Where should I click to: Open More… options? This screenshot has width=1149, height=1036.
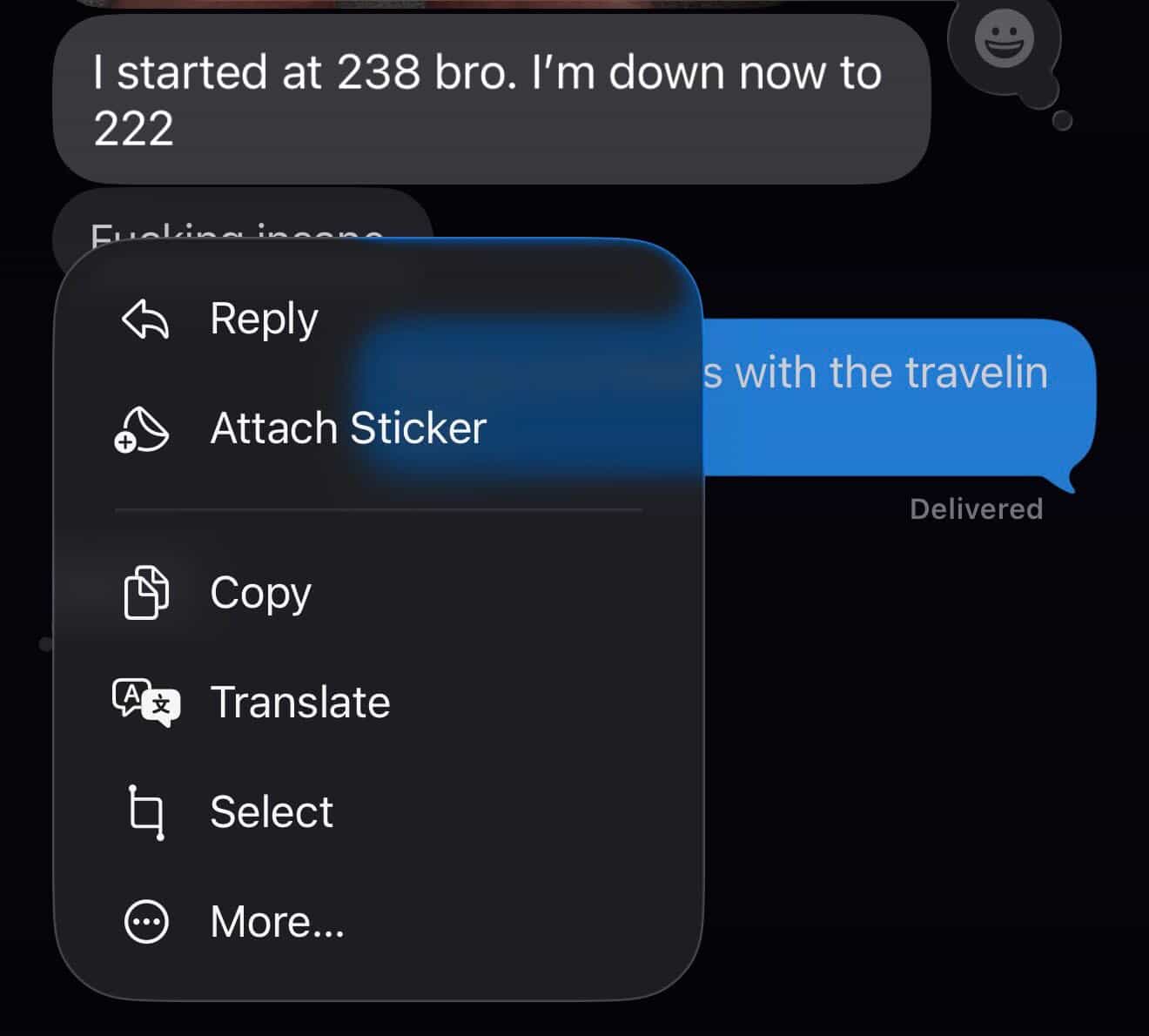(x=277, y=921)
